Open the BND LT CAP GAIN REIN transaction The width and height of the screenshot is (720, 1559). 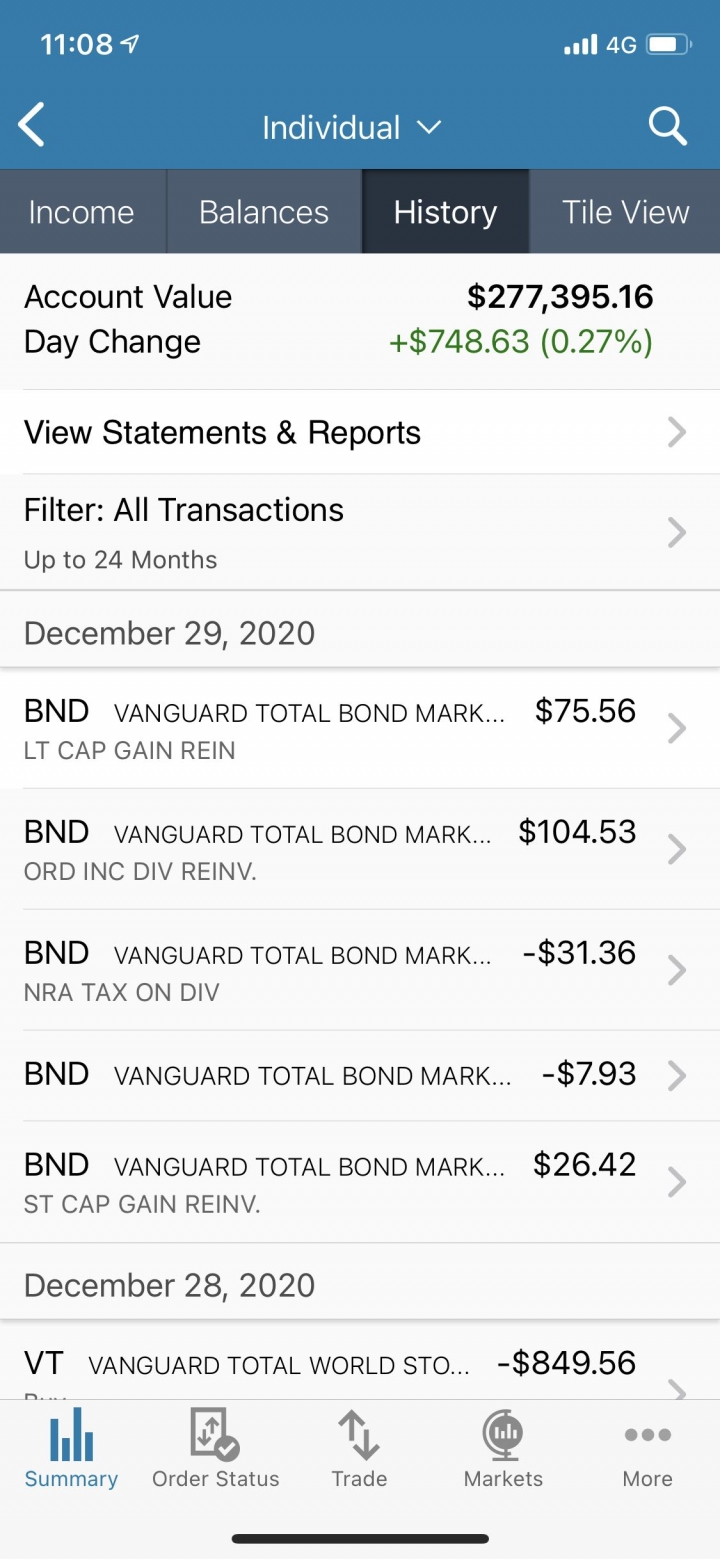(360, 728)
